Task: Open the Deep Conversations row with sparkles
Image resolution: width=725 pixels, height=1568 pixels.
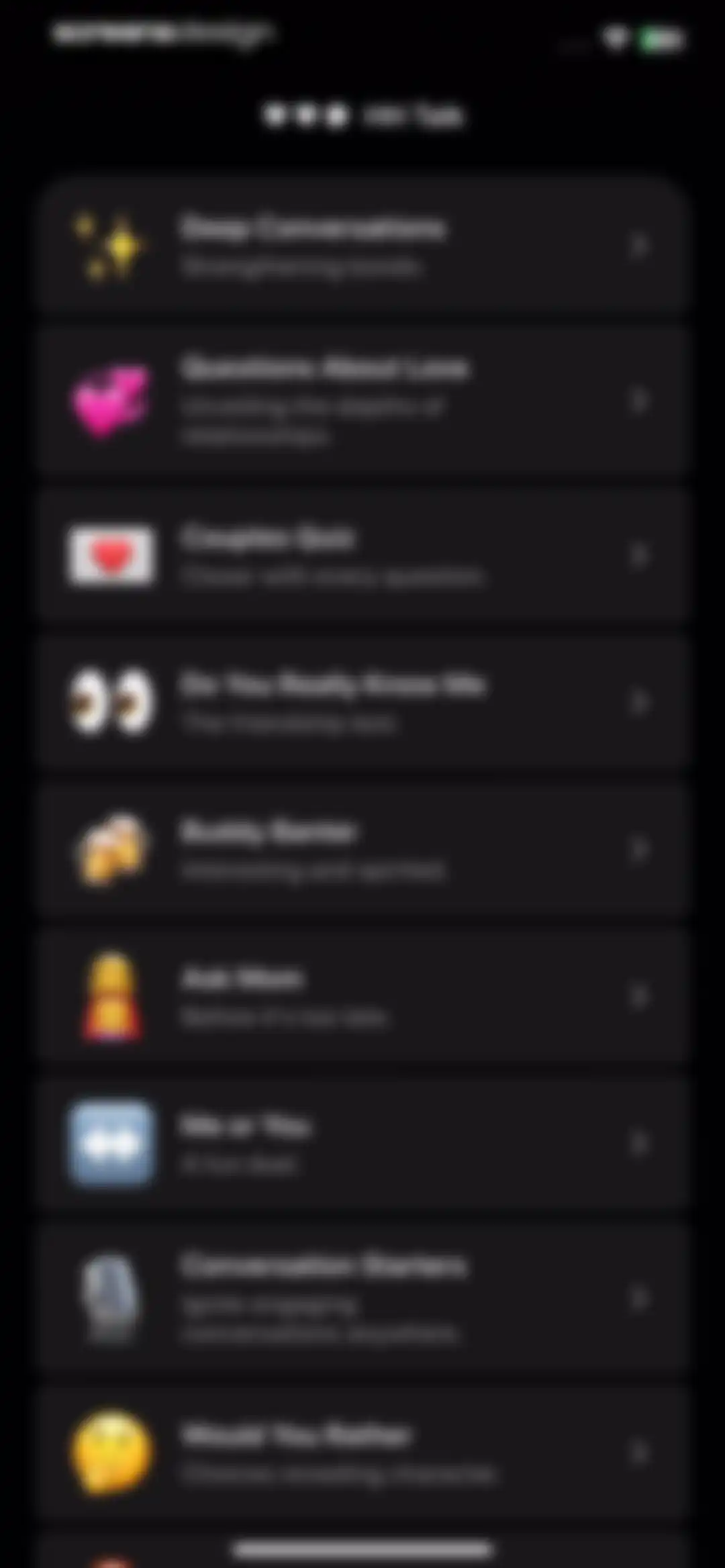Action: pyautogui.click(x=362, y=246)
